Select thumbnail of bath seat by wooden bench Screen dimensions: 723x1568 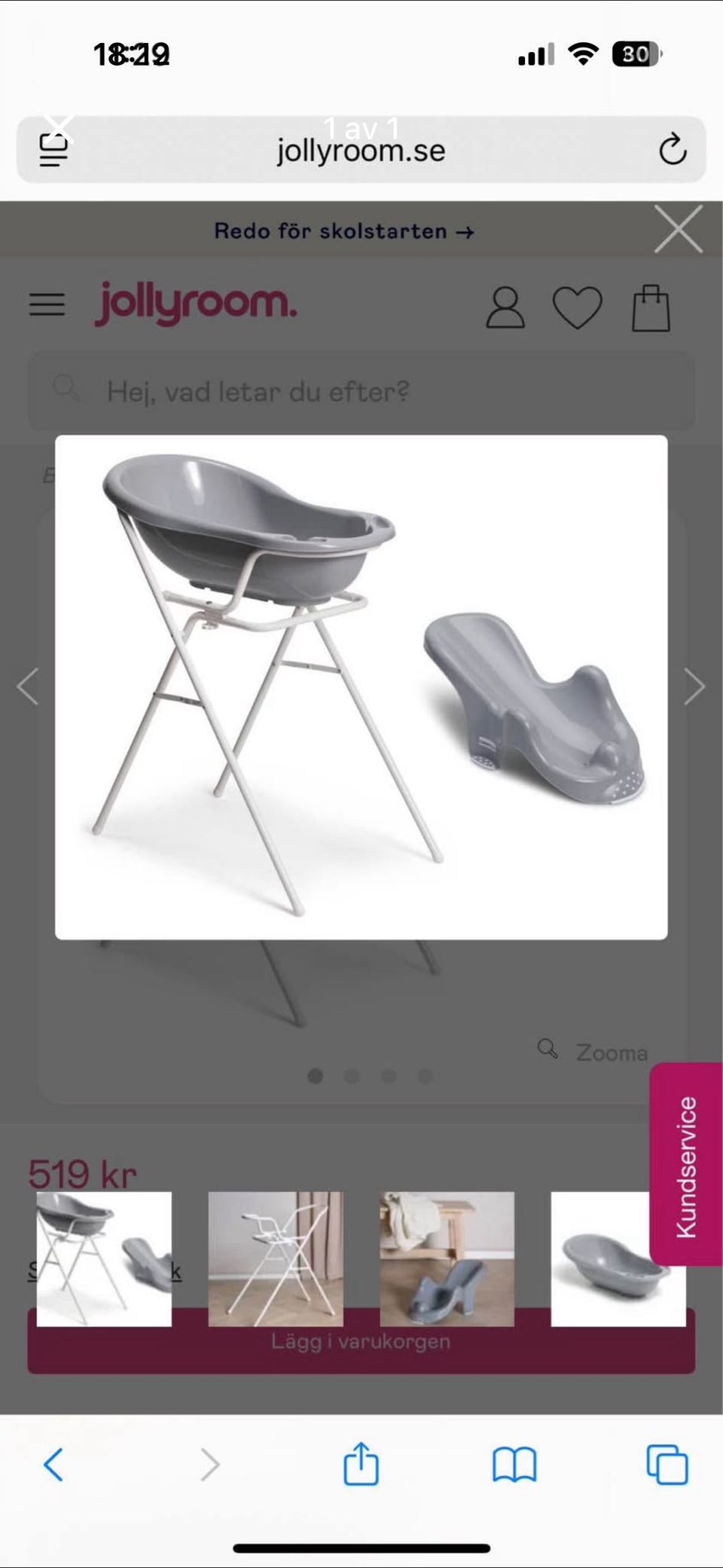point(447,1258)
